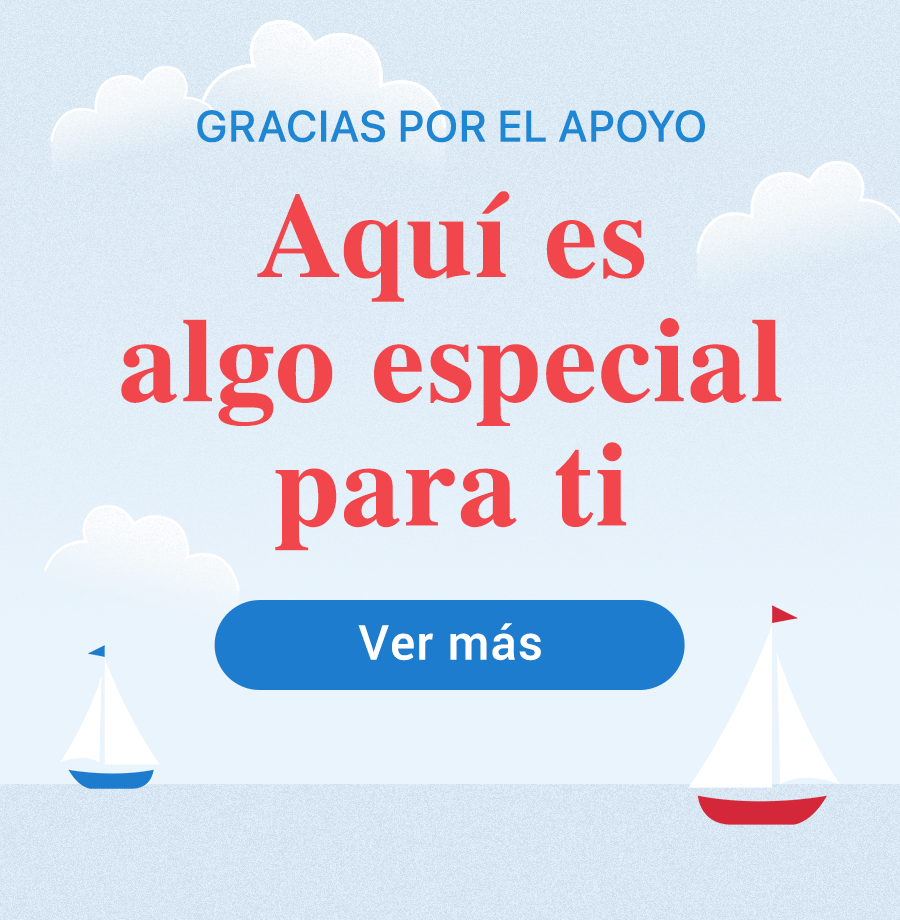This screenshot has width=900, height=920.
Task: Tap the Ver más button
Action: click(x=449, y=645)
